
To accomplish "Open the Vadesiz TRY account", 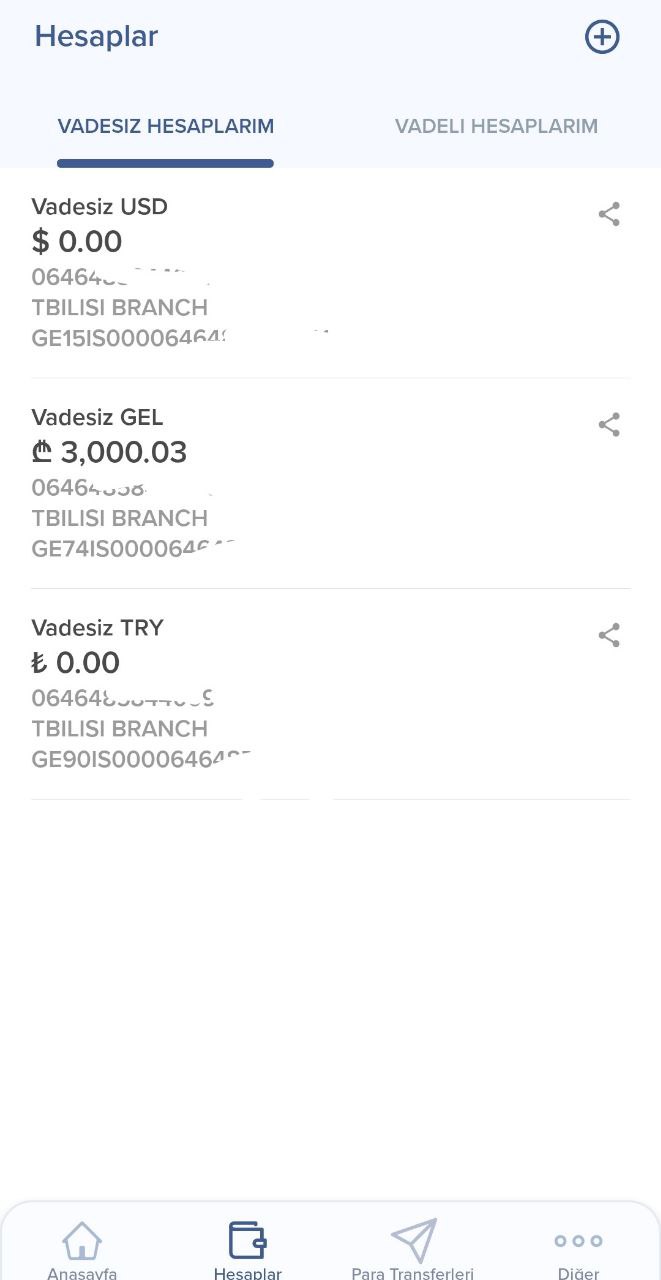I will coord(330,694).
